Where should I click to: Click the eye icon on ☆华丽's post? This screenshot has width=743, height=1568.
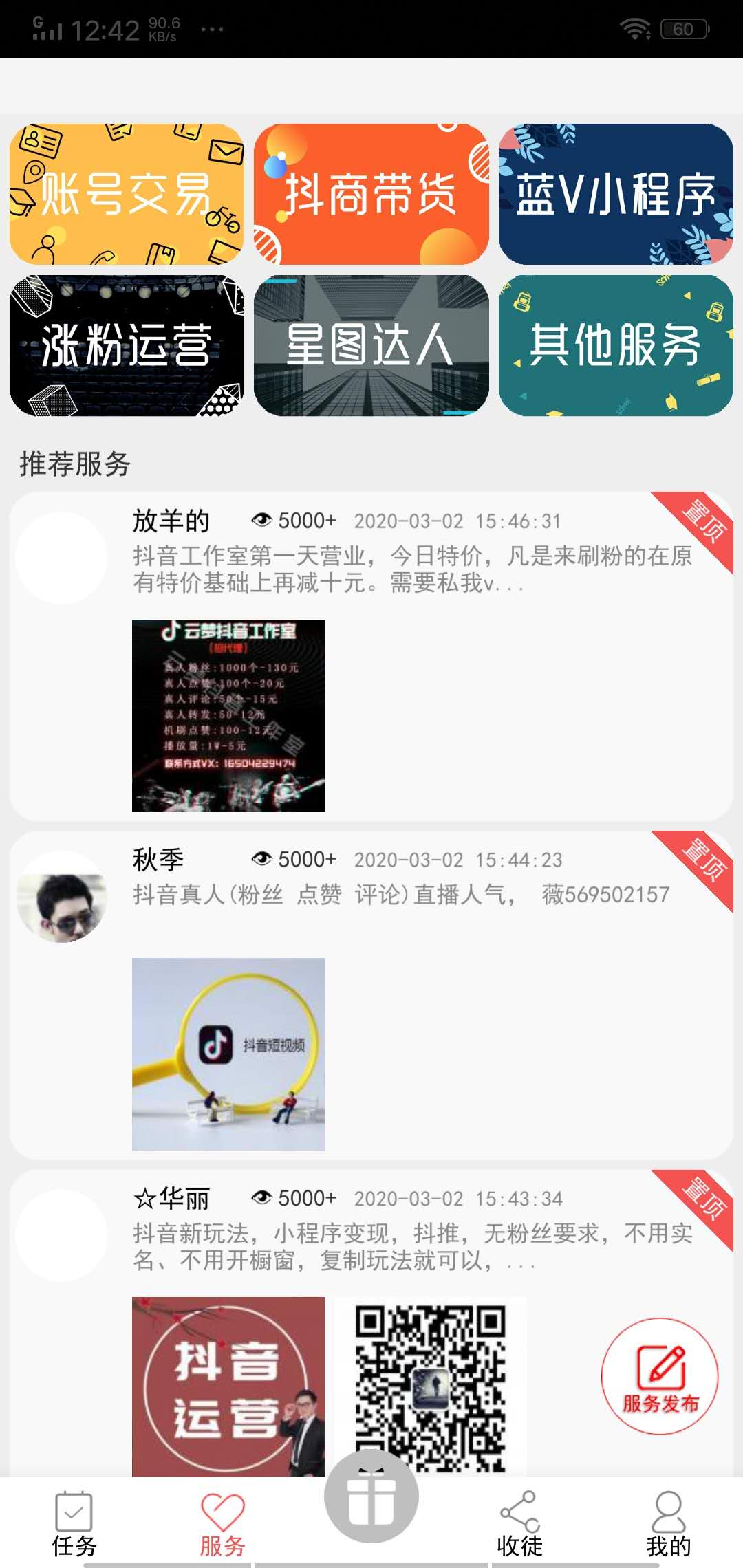262,1197
